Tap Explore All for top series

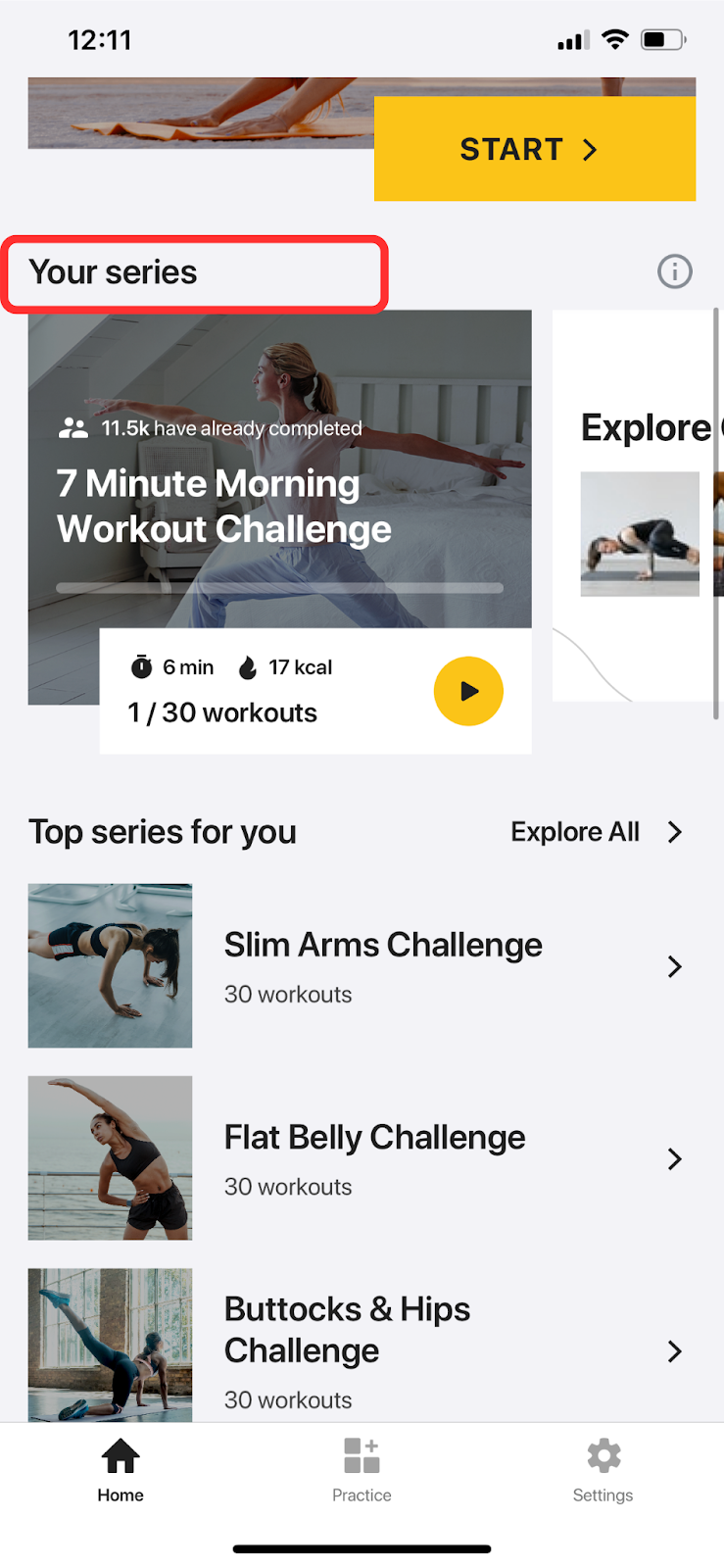click(596, 832)
